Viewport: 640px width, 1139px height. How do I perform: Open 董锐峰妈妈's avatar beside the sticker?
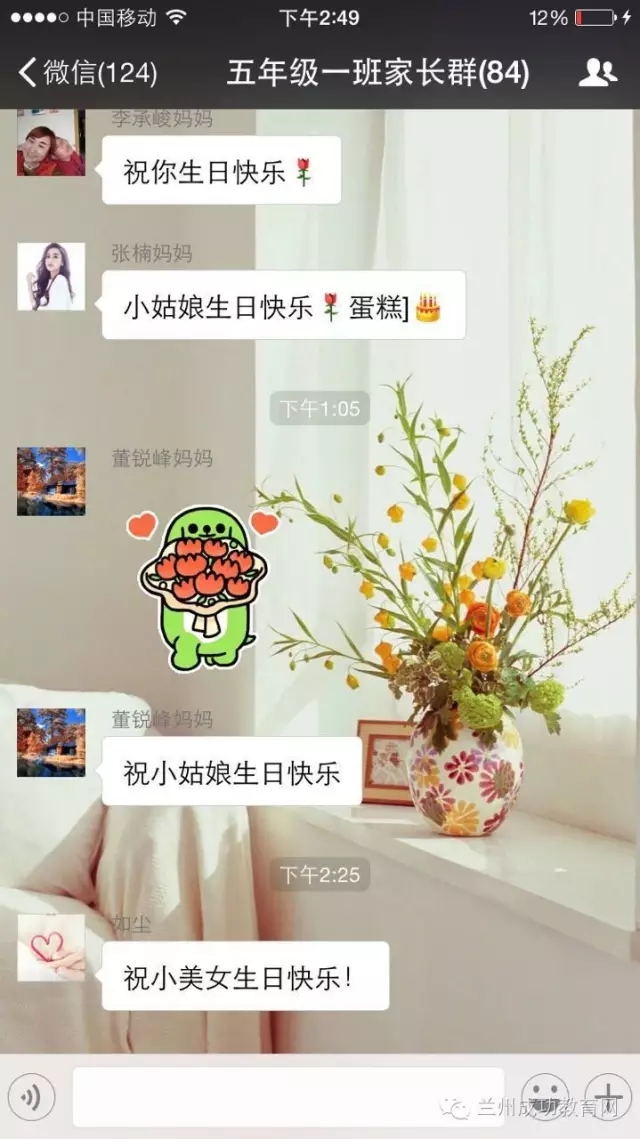[x=50, y=481]
